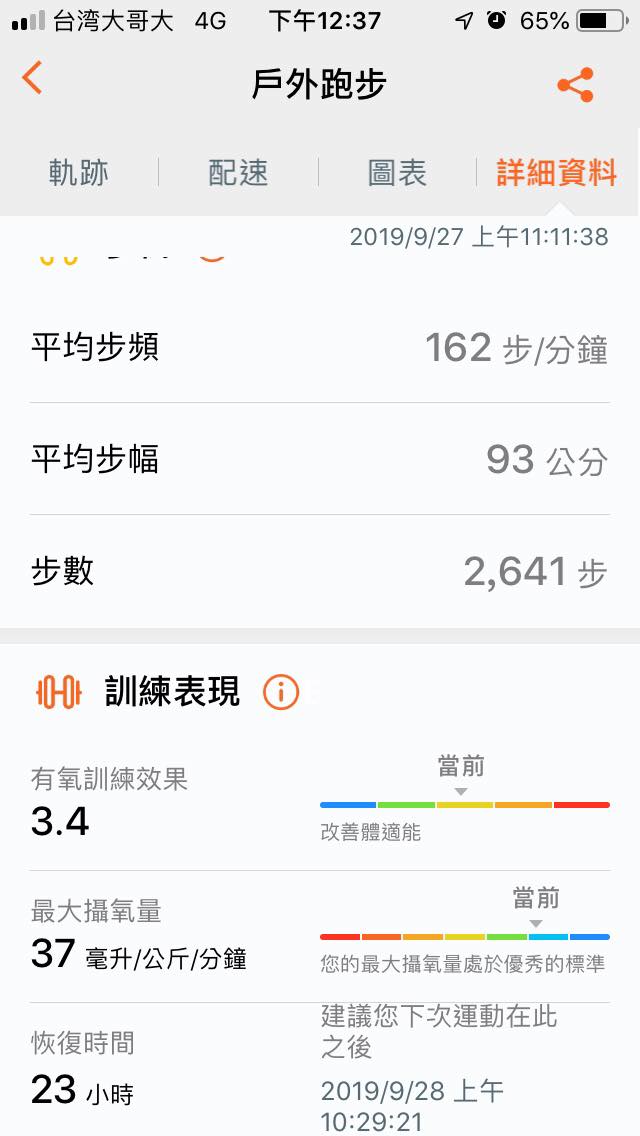
Task: Open info icon beside 訓練表現
Action: point(281,691)
